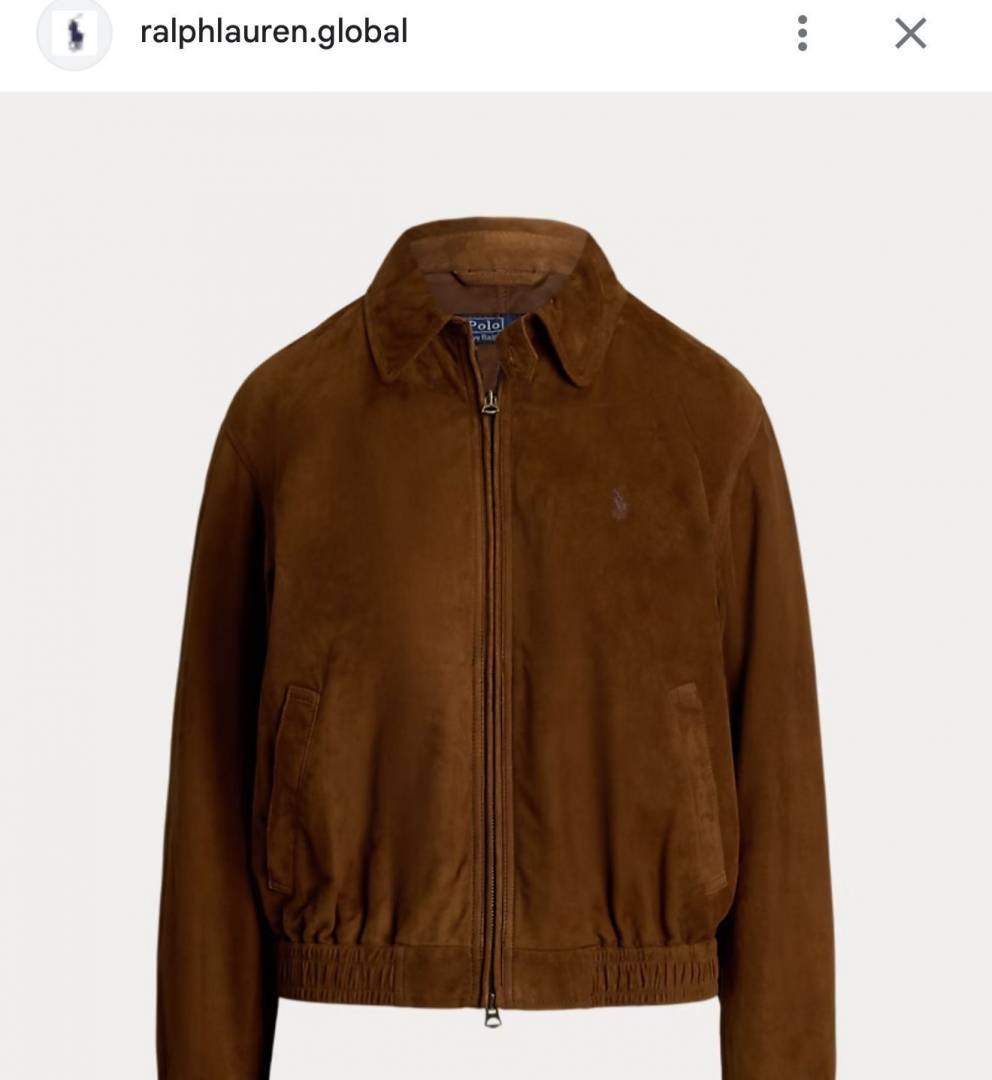The image size is (992, 1080).
Task: Open the three-dot overflow menu
Action: click(802, 33)
